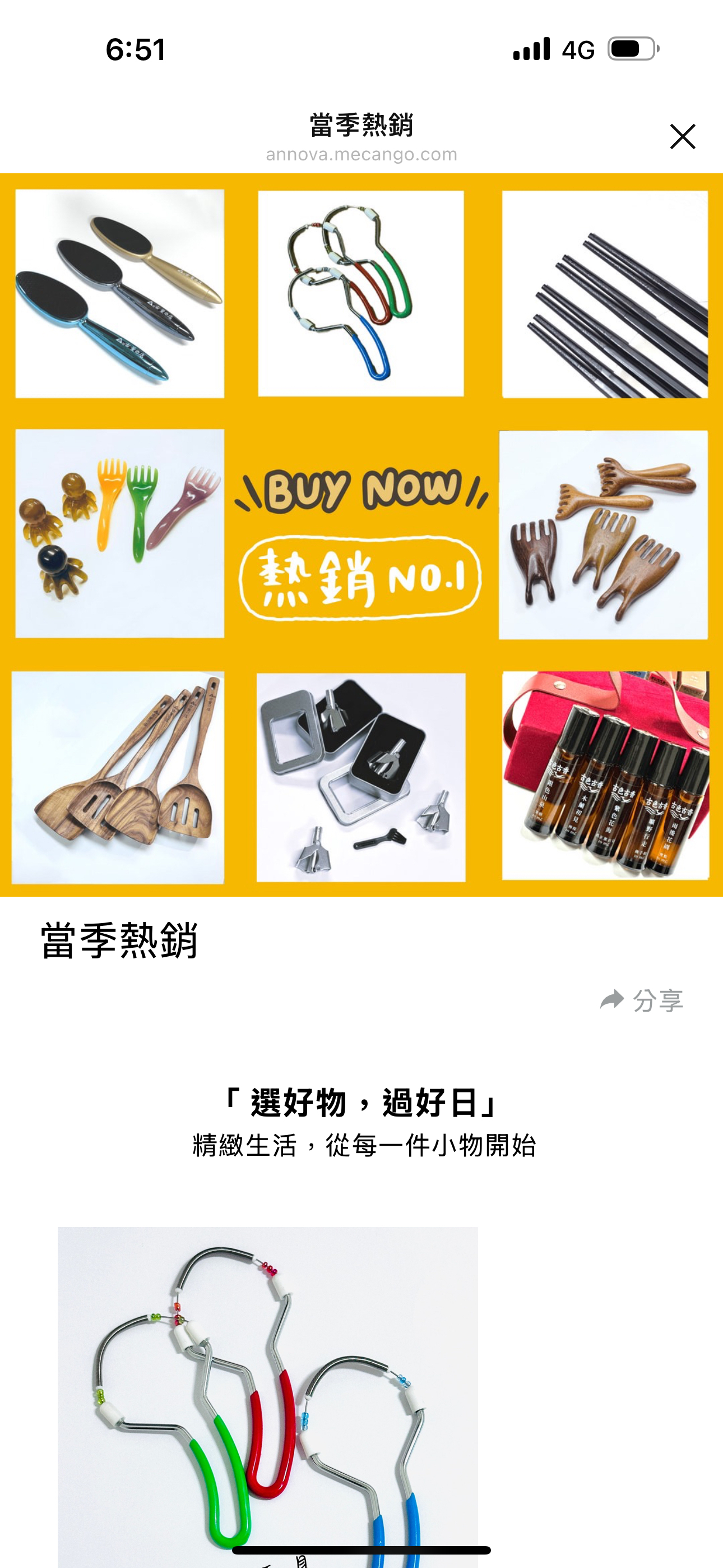Share this 當季熱銷 page
The height and width of the screenshot is (1568, 723).
641,1000
